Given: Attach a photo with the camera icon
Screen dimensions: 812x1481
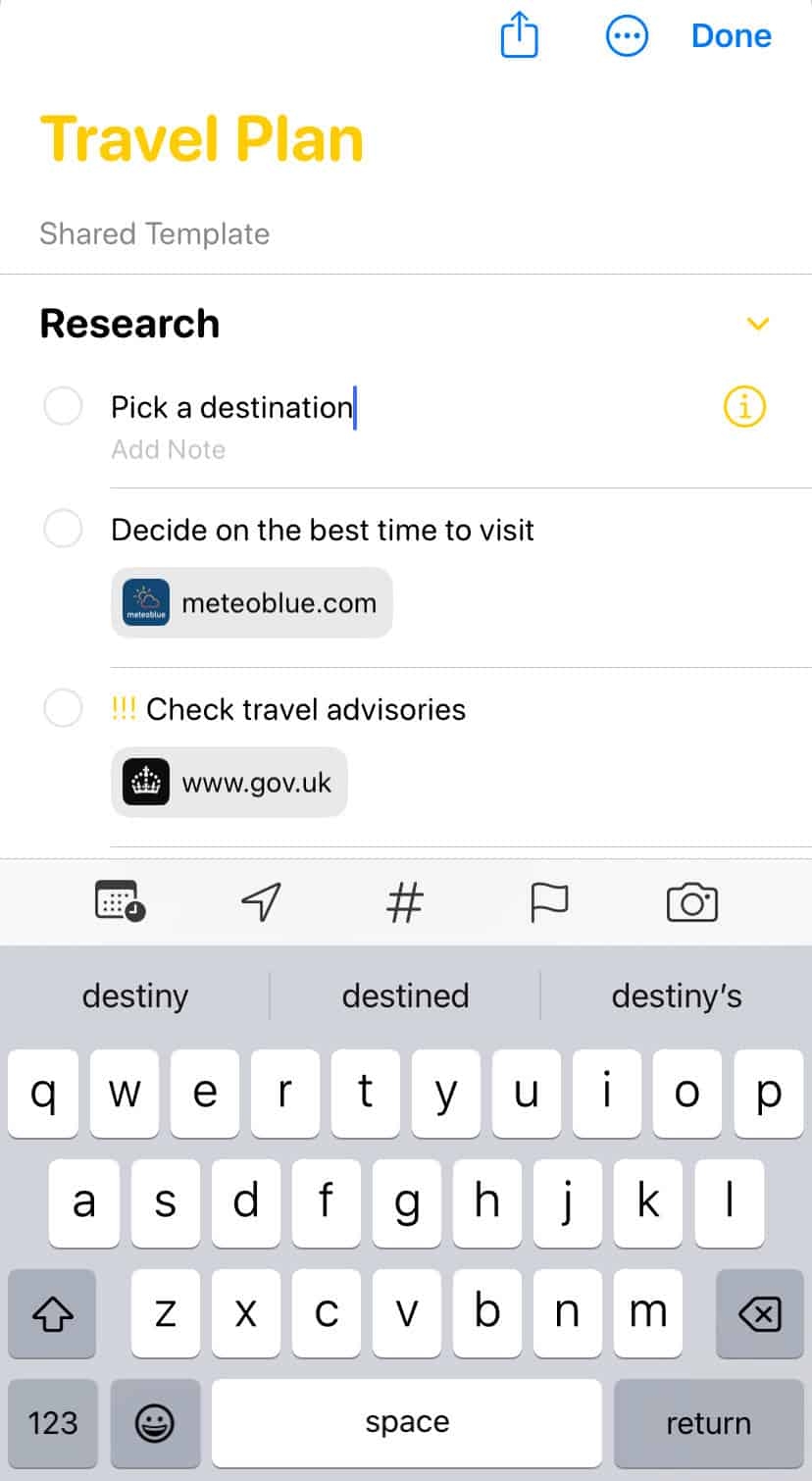Looking at the screenshot, I should 691,901.
